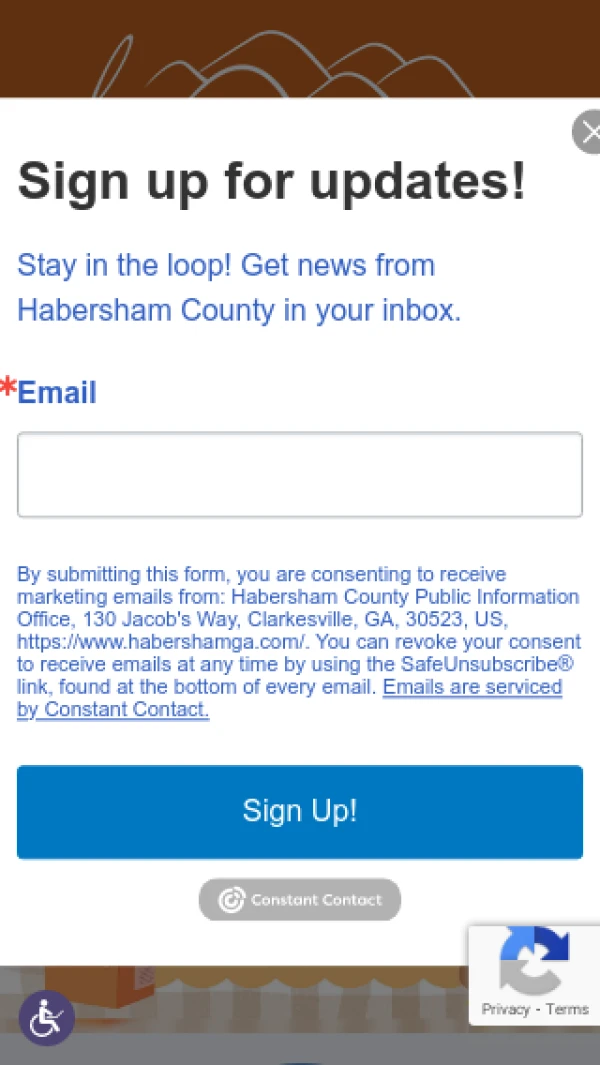Open the reCAPTCHA Privacy link
This screenshot has width=600, height=1065.
click(505, 1009)
